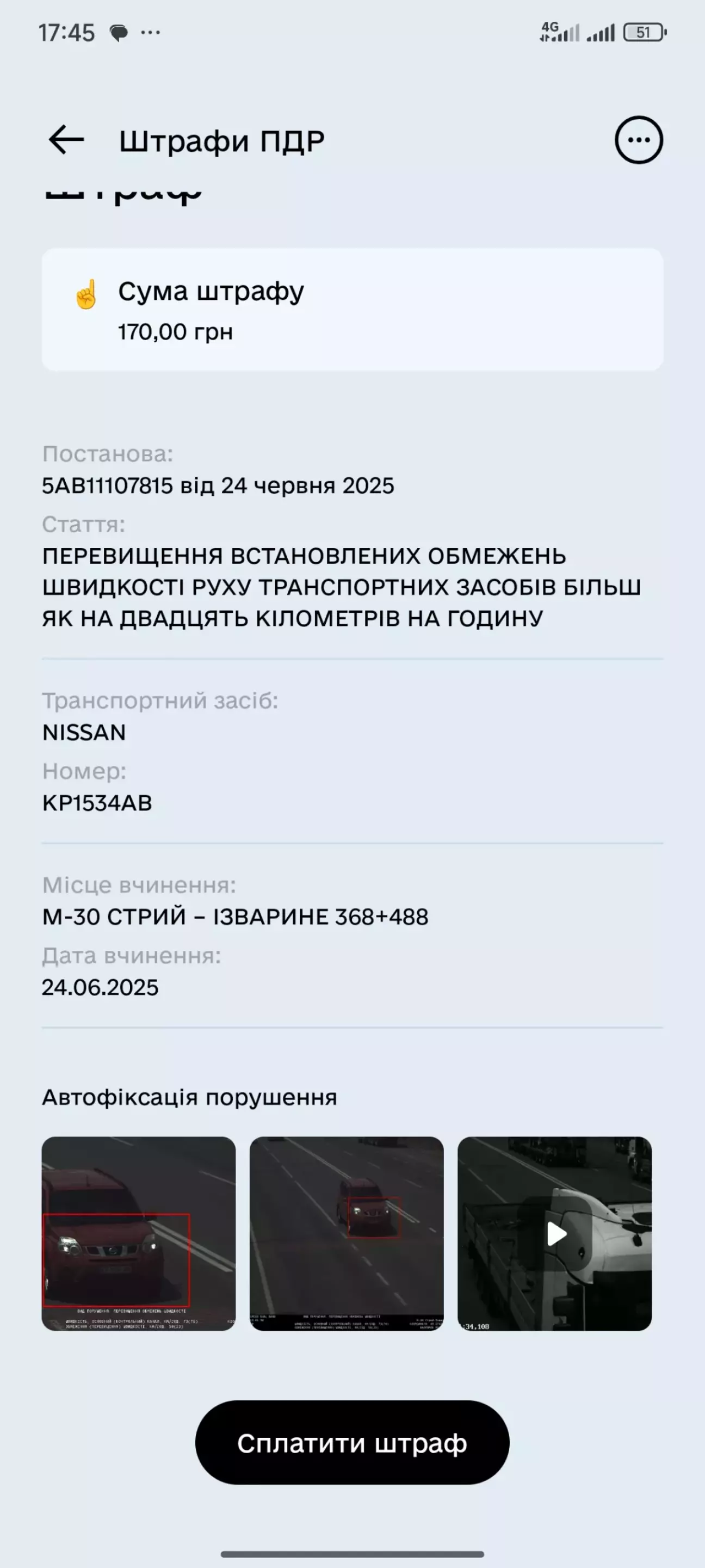
Task: Tap the Сплатити штраф button
Action: pyautogui.click(x=352, y=1443)
